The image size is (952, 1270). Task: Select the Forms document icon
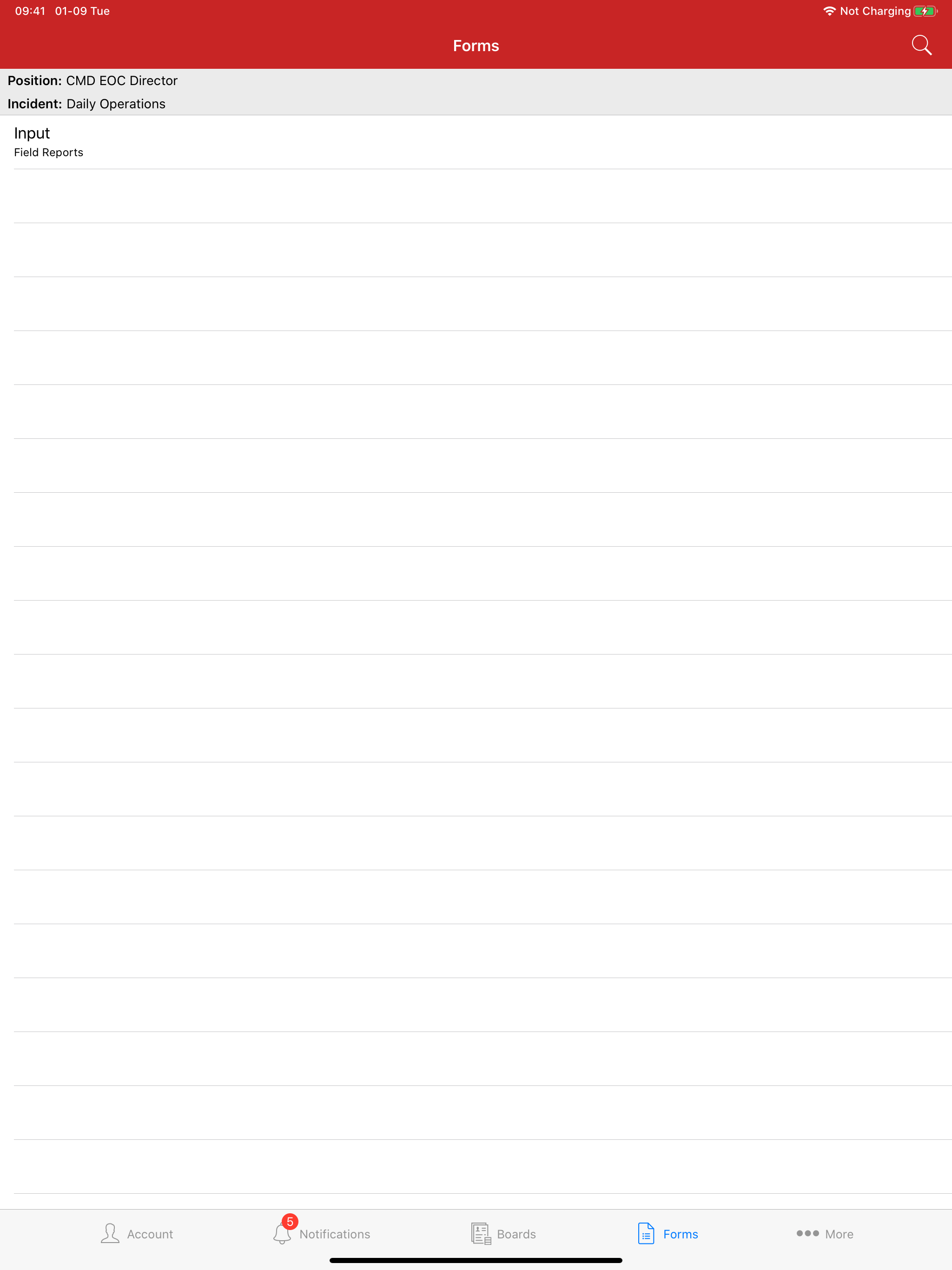pos(646,1233)
